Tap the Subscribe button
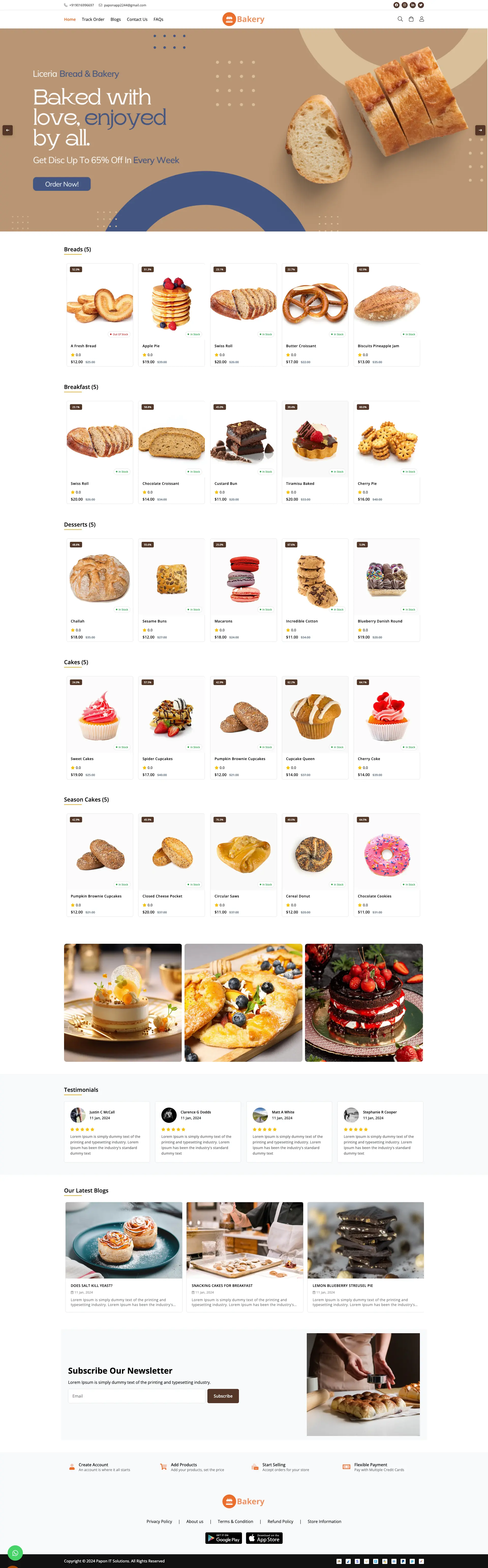Image resolution: width=488 pixels, height=1568 pixels. pos(223,1396)
